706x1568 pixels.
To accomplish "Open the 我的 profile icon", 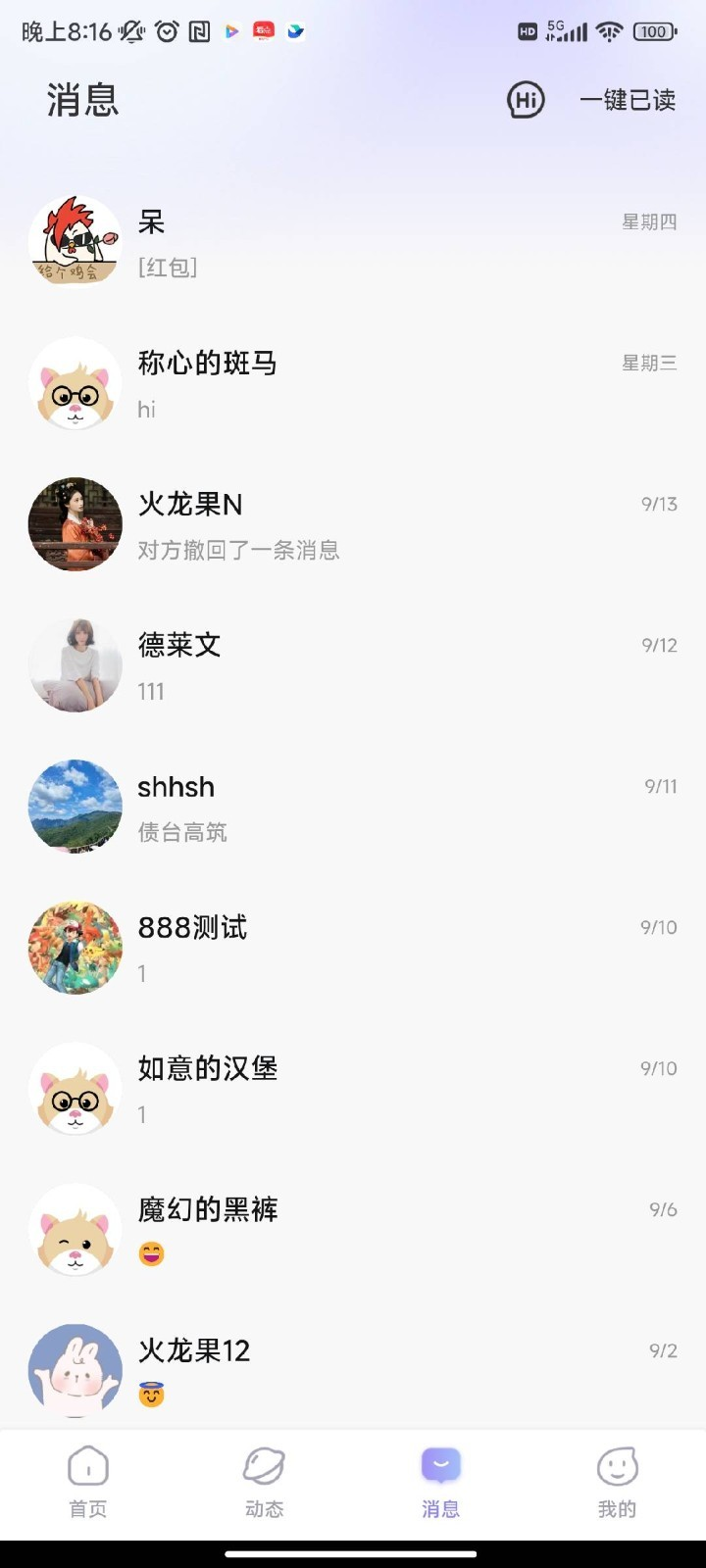I will click(x=616, y=1465).
